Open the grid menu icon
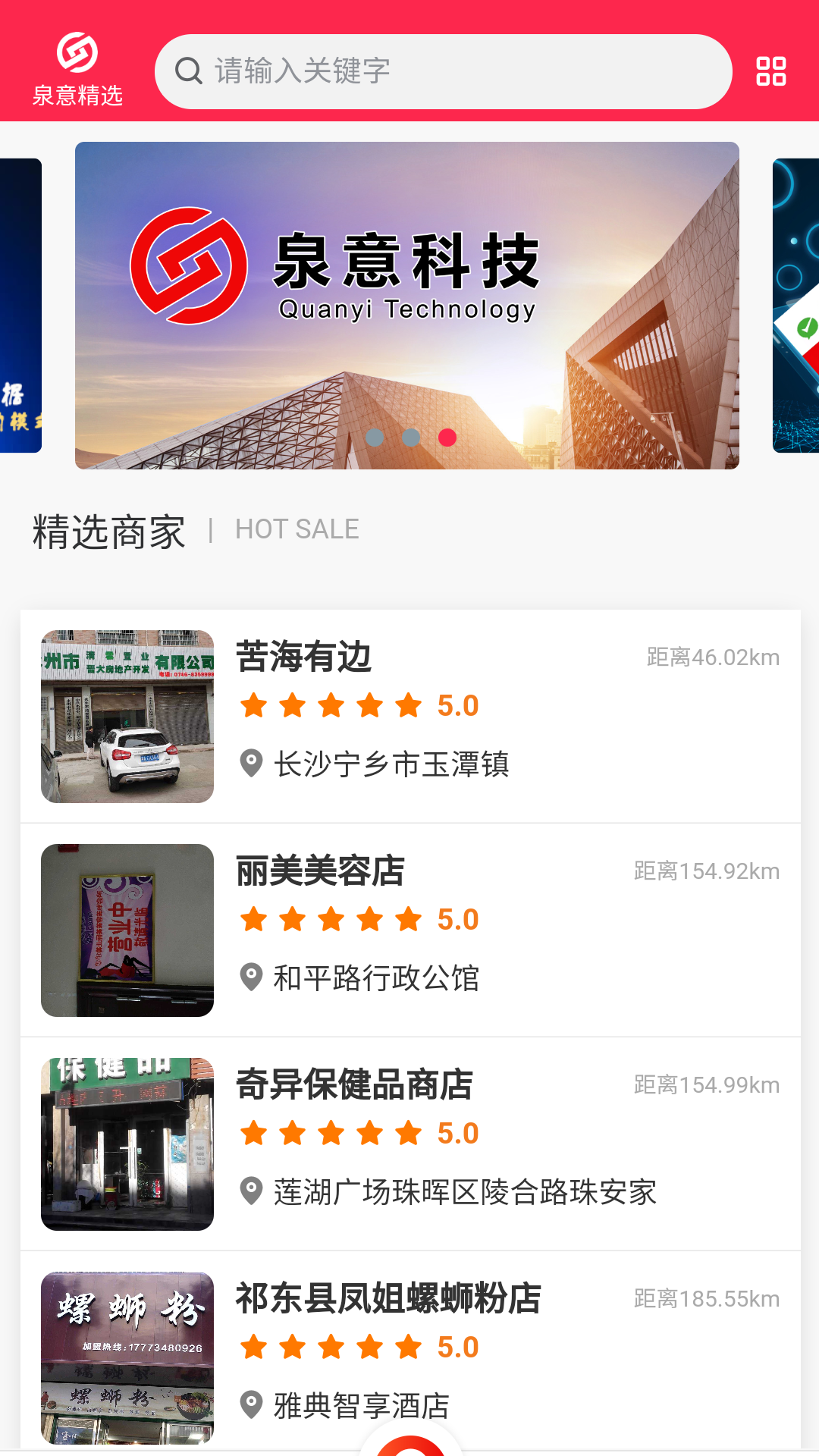Screen dimensions: 819x1456 [770, 71]
